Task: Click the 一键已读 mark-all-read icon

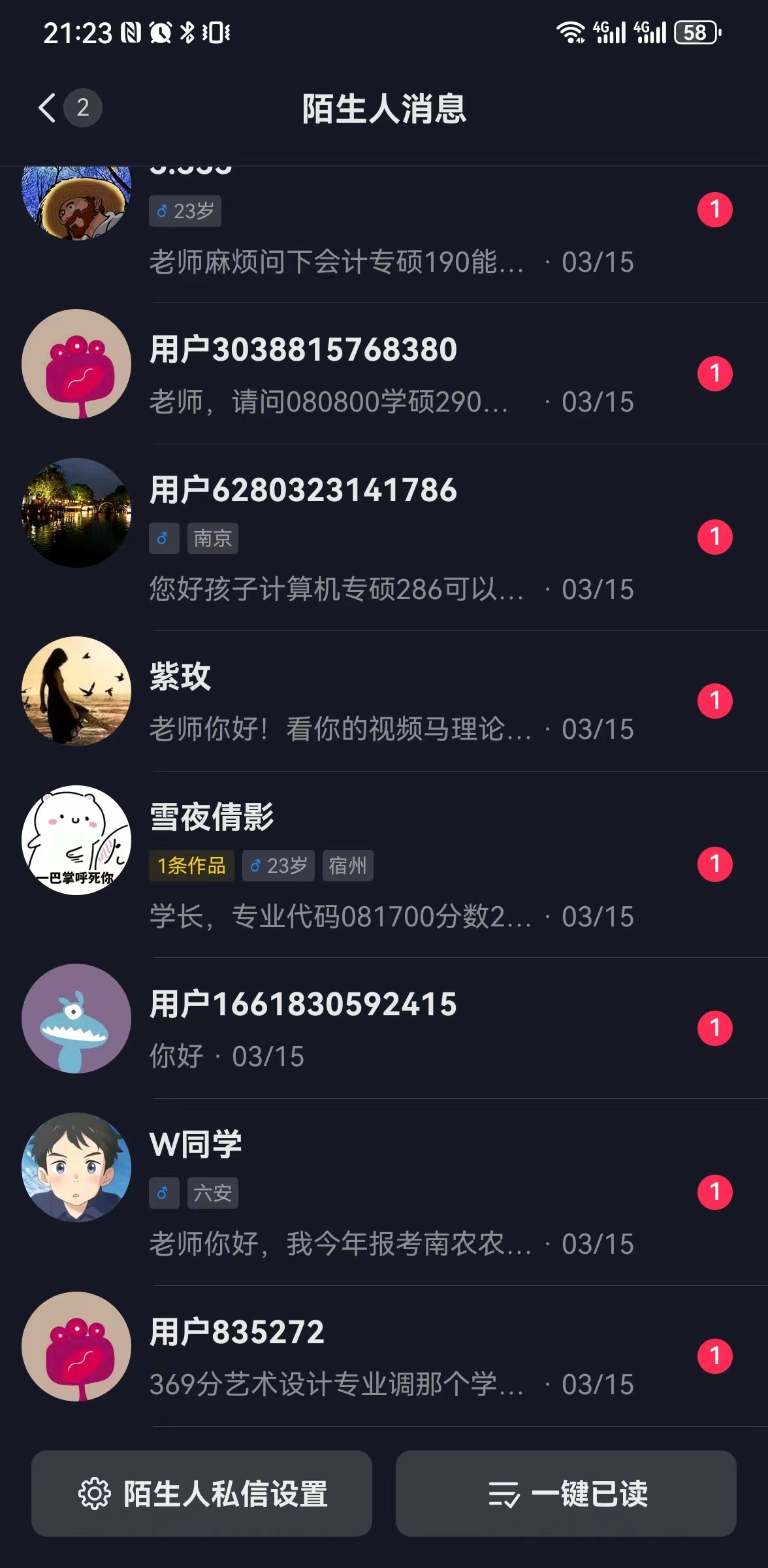Action: point(504,1495)
